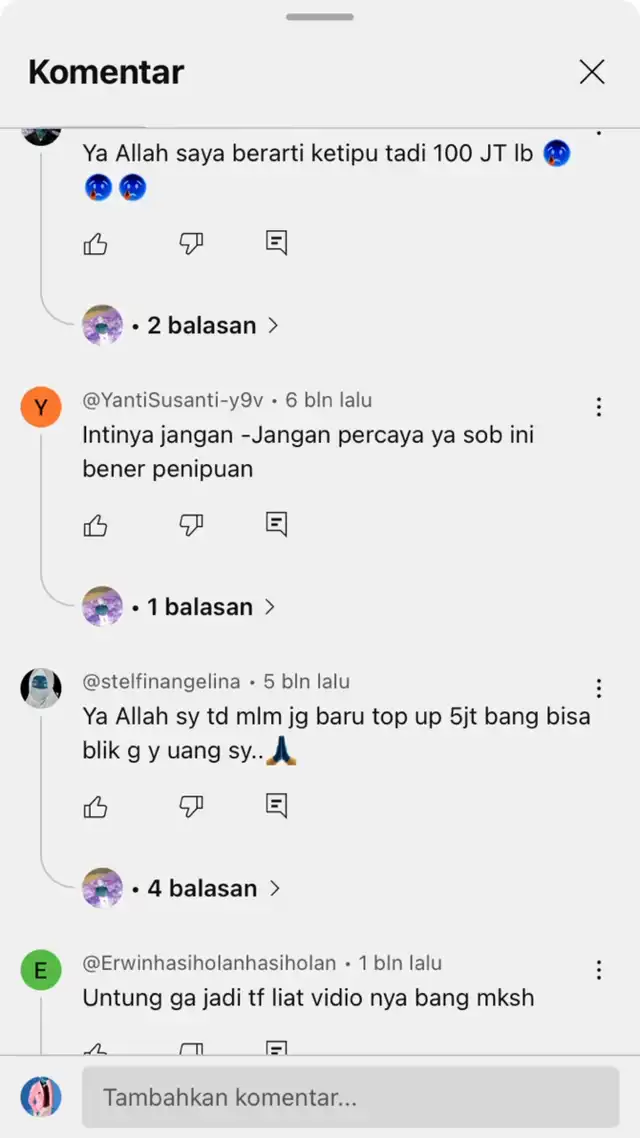Open options for @YantiSusanti-y9v's comment
This screenshot has height=1138, width=640.
coord(598,407)
